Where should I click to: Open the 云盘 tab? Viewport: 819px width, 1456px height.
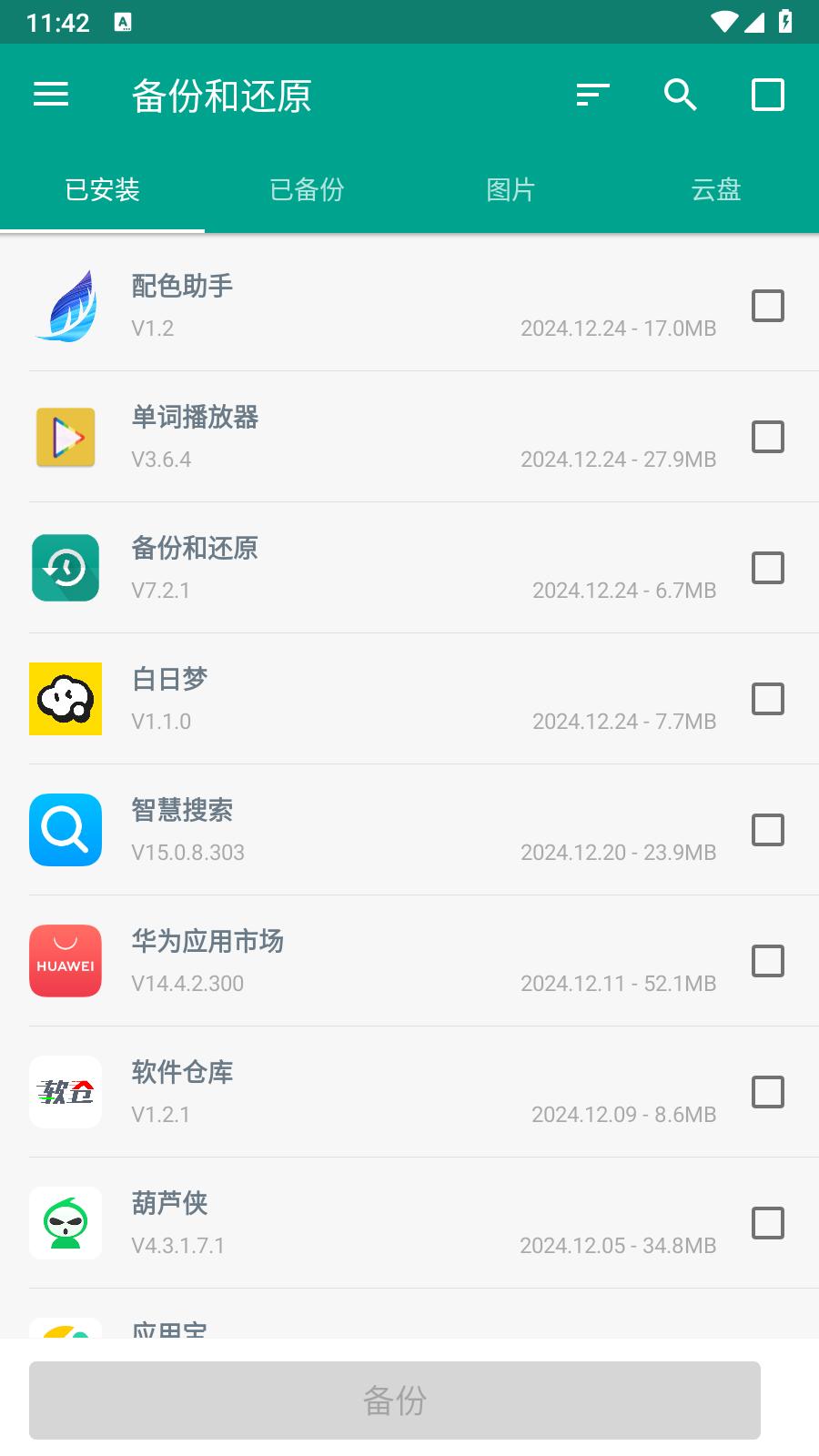[x=716, y=190]
